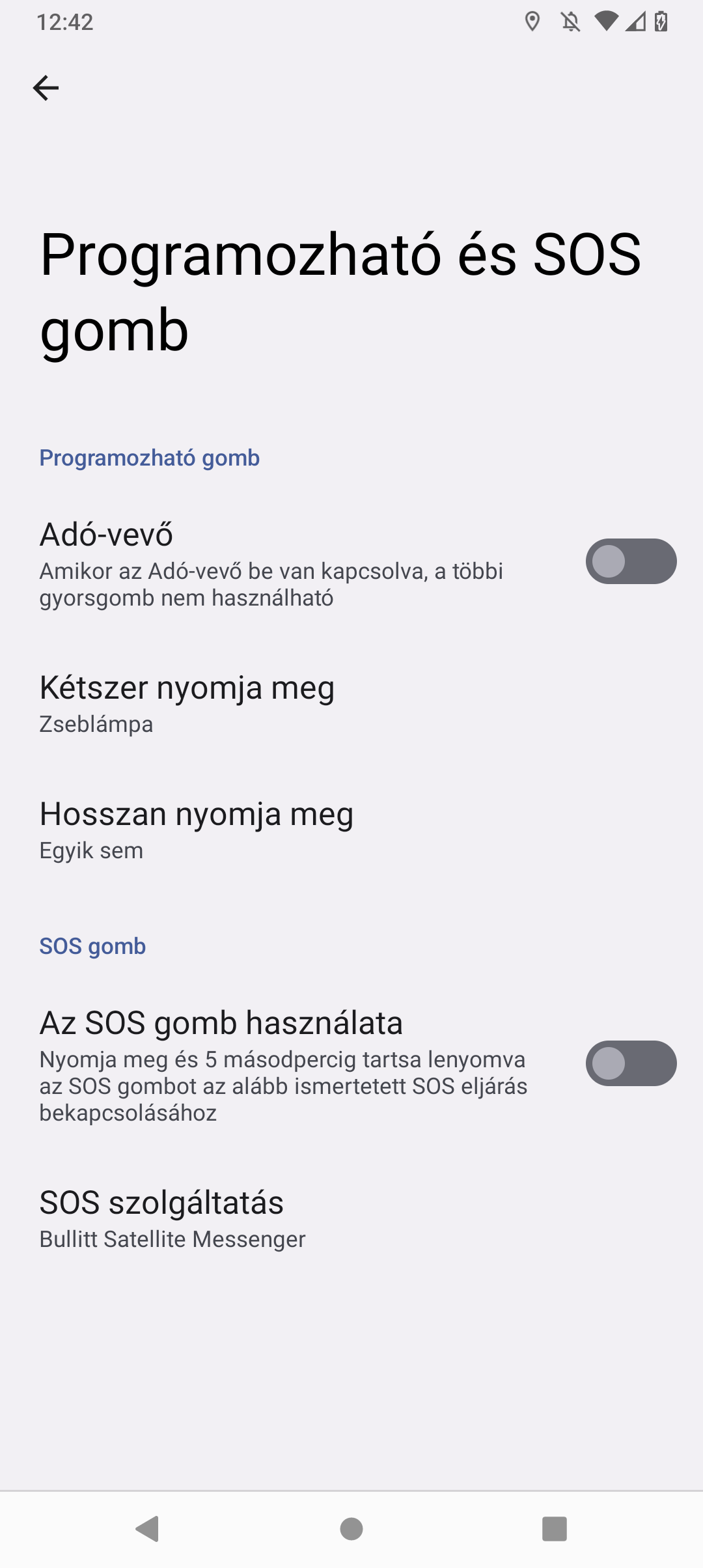Screen dimensions: 703x1568
Task: Open Hosszan nyomja meg setting
Action: [x=351, y=831]
